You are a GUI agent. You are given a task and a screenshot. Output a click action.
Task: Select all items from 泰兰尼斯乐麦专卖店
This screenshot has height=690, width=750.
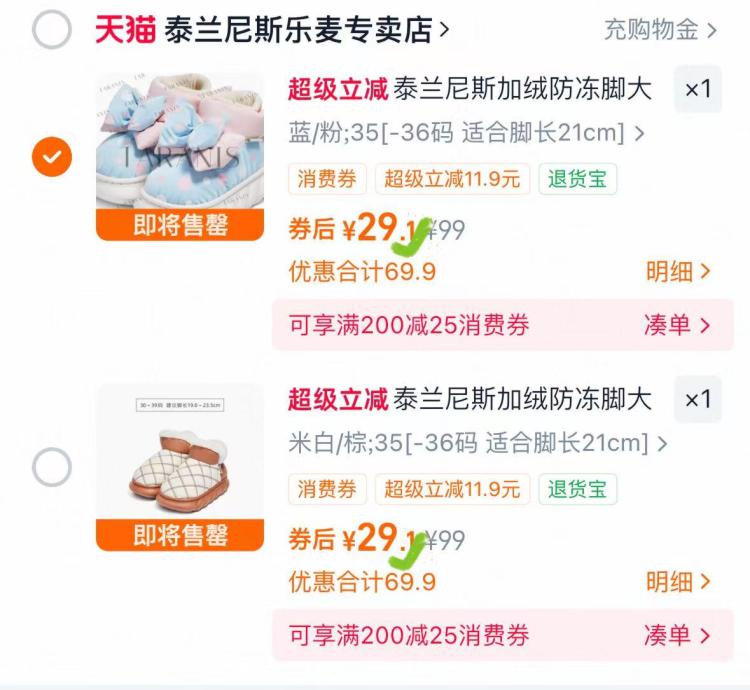click(x=51, y=30)
